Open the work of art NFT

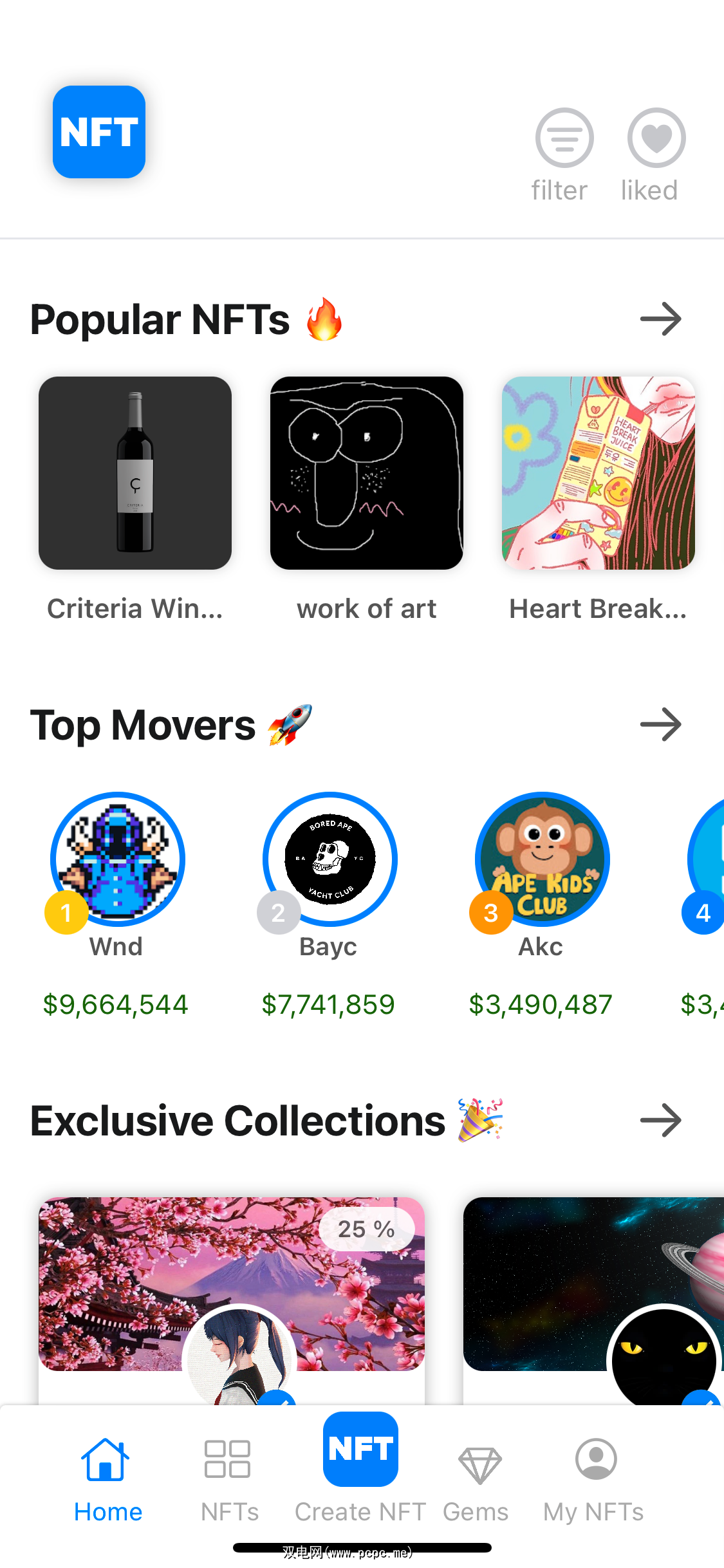click(367, 473)
